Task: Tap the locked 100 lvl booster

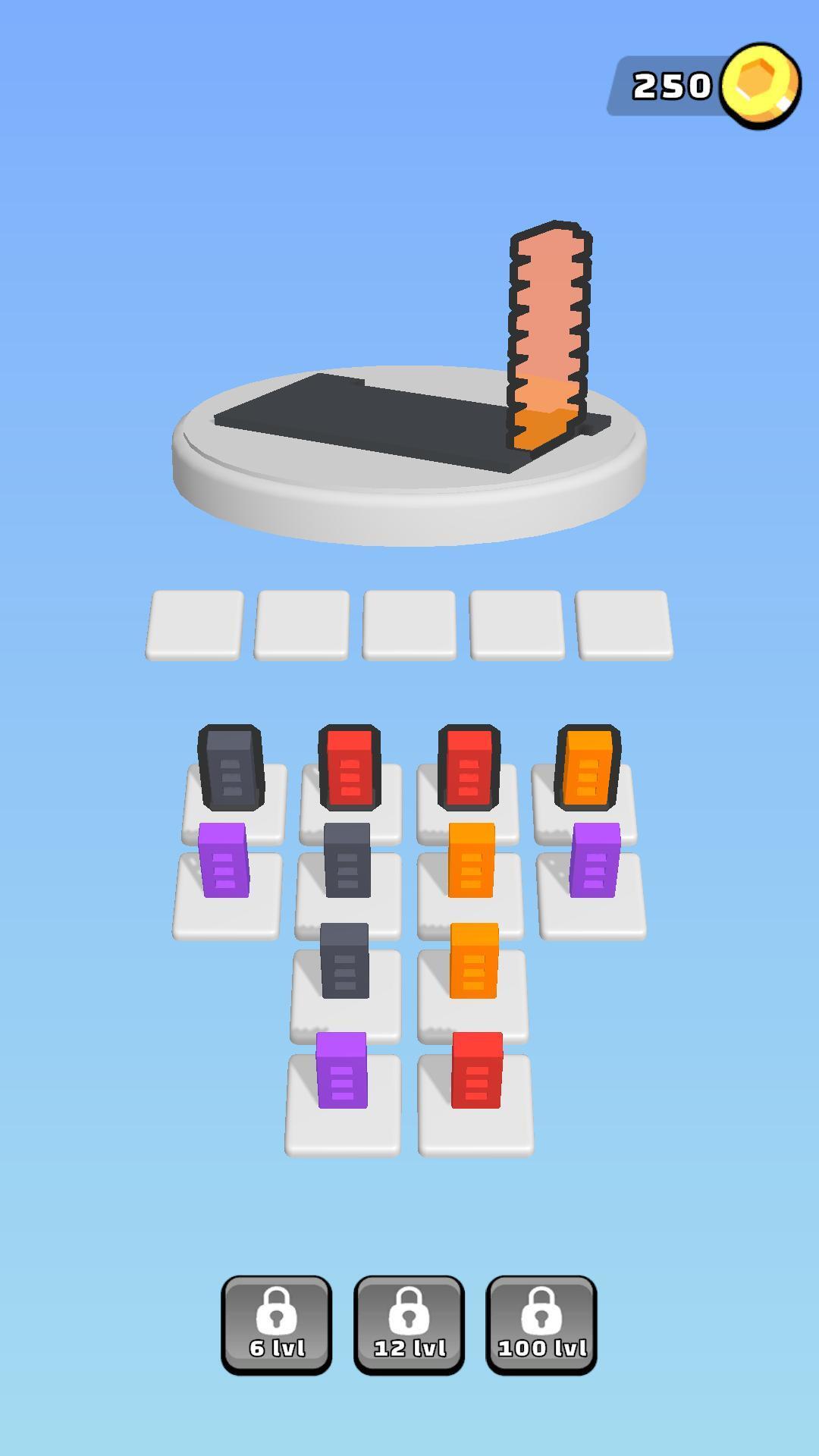Action: tap(541, 1325)
